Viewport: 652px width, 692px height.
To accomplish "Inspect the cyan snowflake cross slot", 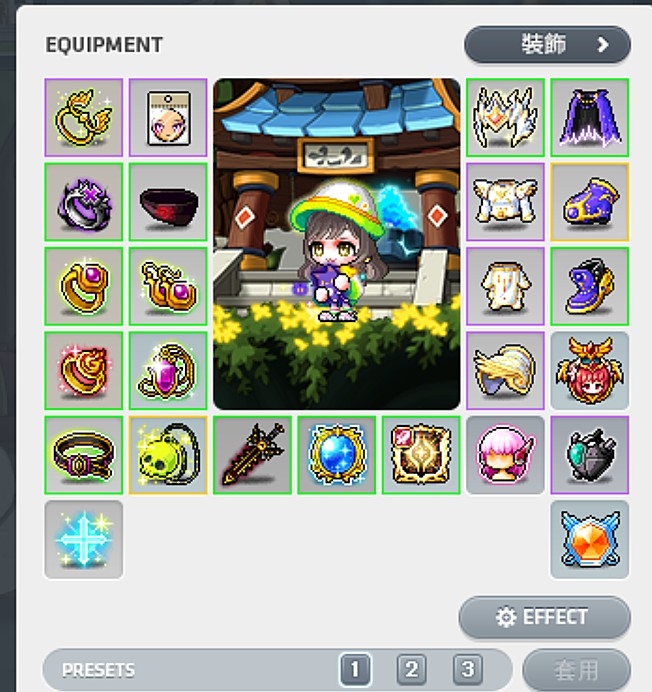I will (84, 540).
